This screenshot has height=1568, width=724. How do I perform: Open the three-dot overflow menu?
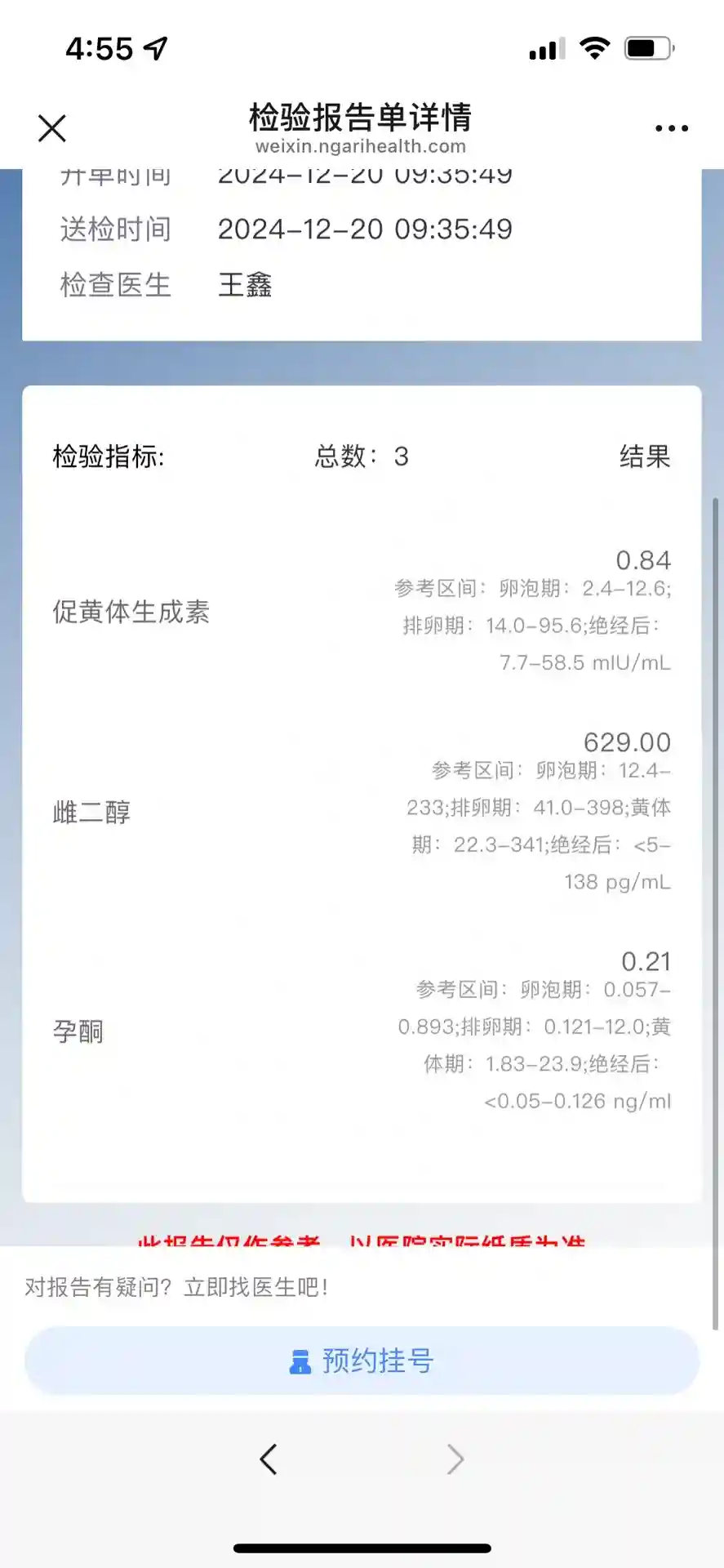click(x=671, y=128)
